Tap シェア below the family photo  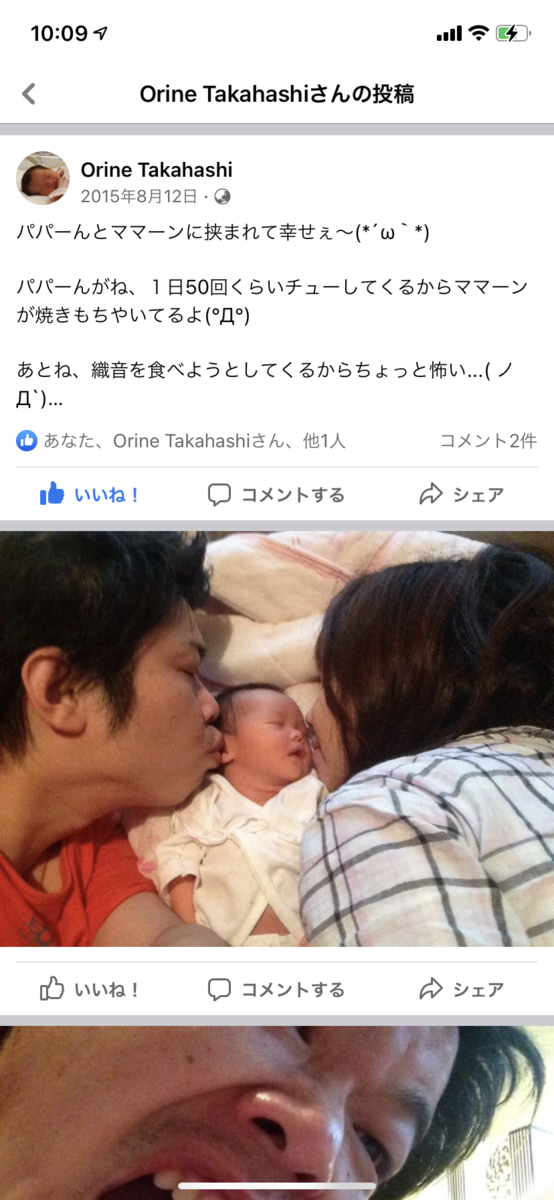point(461,989)
